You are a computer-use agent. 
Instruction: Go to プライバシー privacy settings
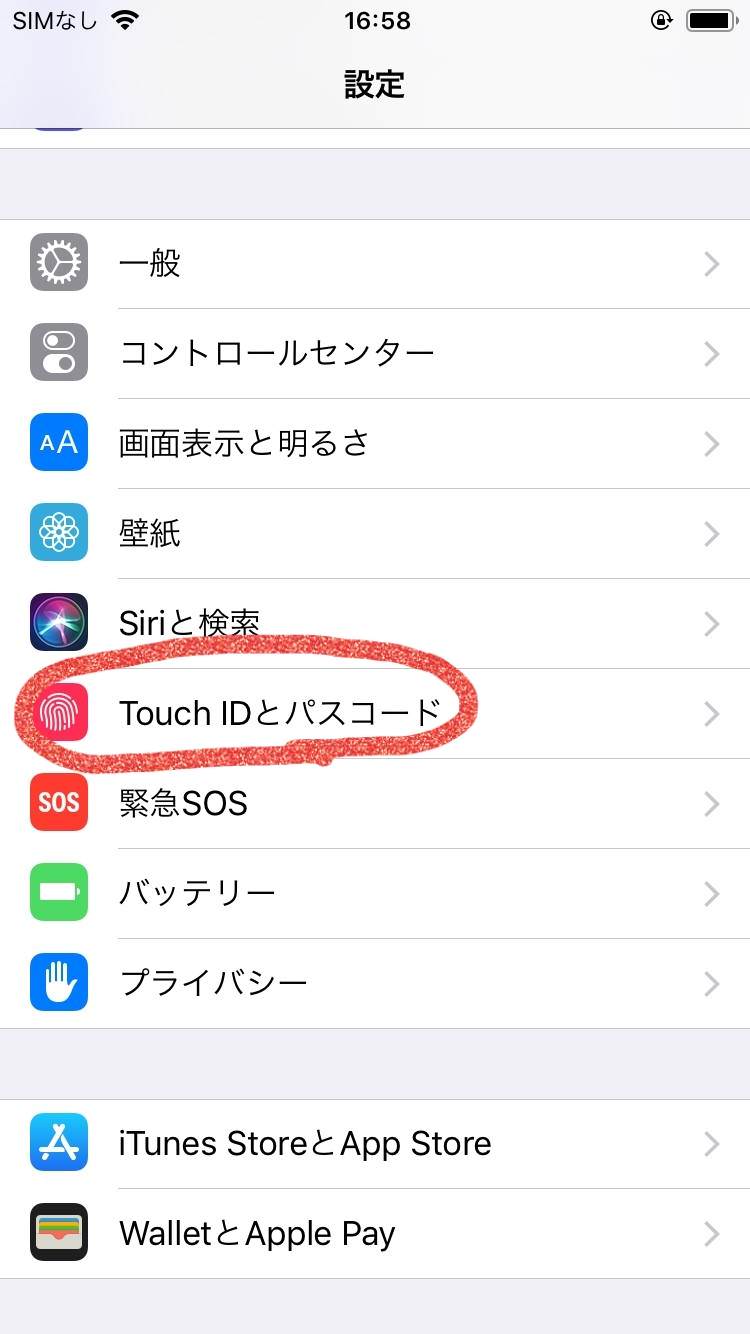[x=375, y=983]
